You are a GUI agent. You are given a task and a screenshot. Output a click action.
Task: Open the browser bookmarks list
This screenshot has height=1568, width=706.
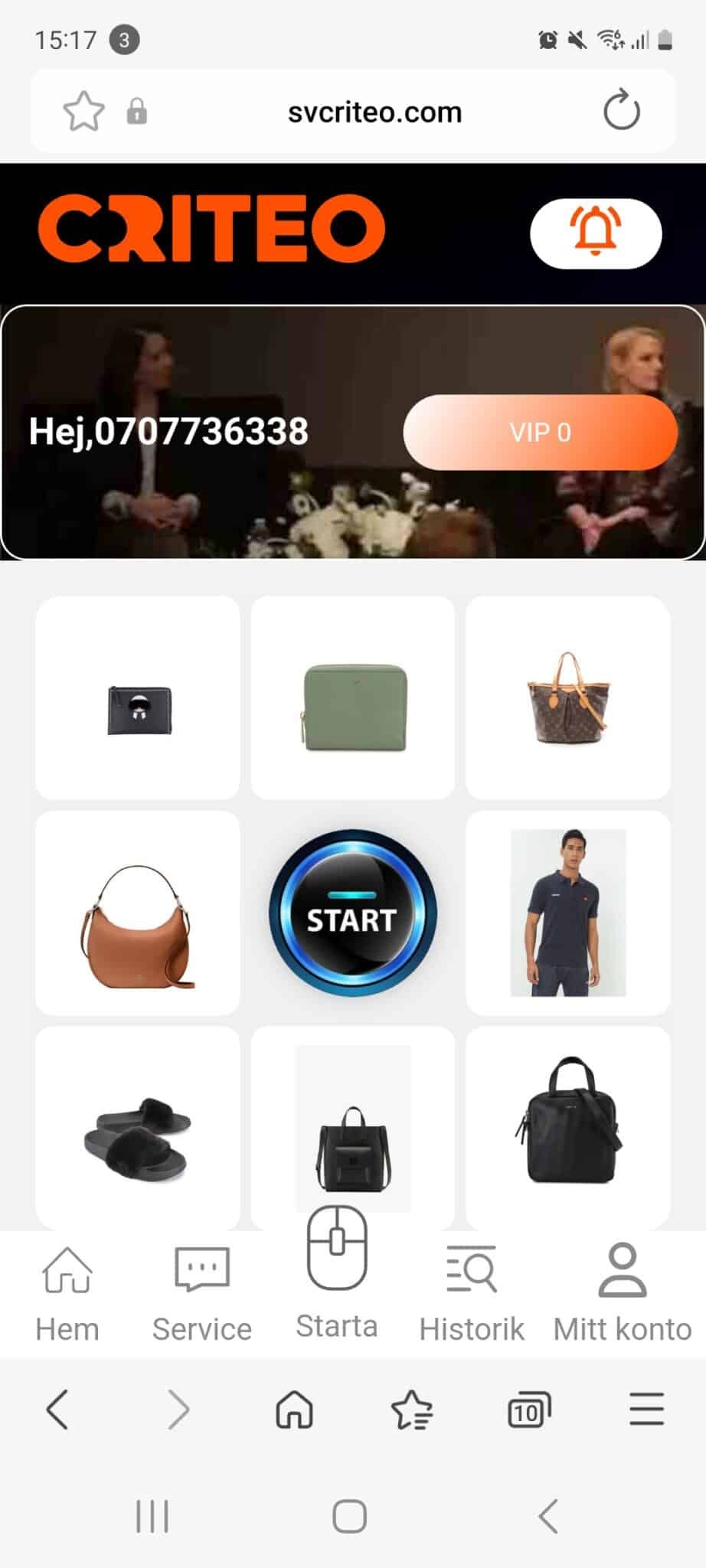pyautogui.click(x=412, y=1410)
